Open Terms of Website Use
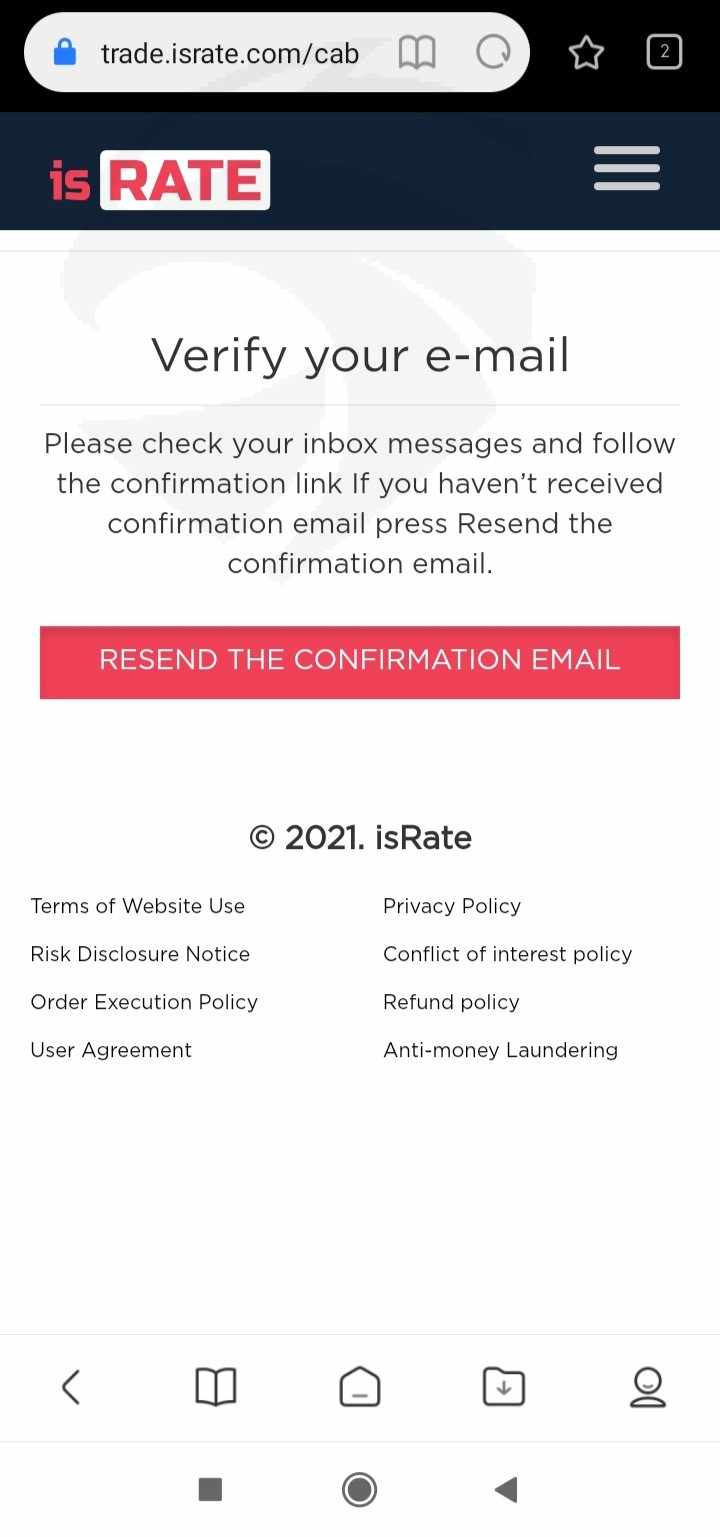This screenshot has height=1537, width=720. (x=138, y=906)
